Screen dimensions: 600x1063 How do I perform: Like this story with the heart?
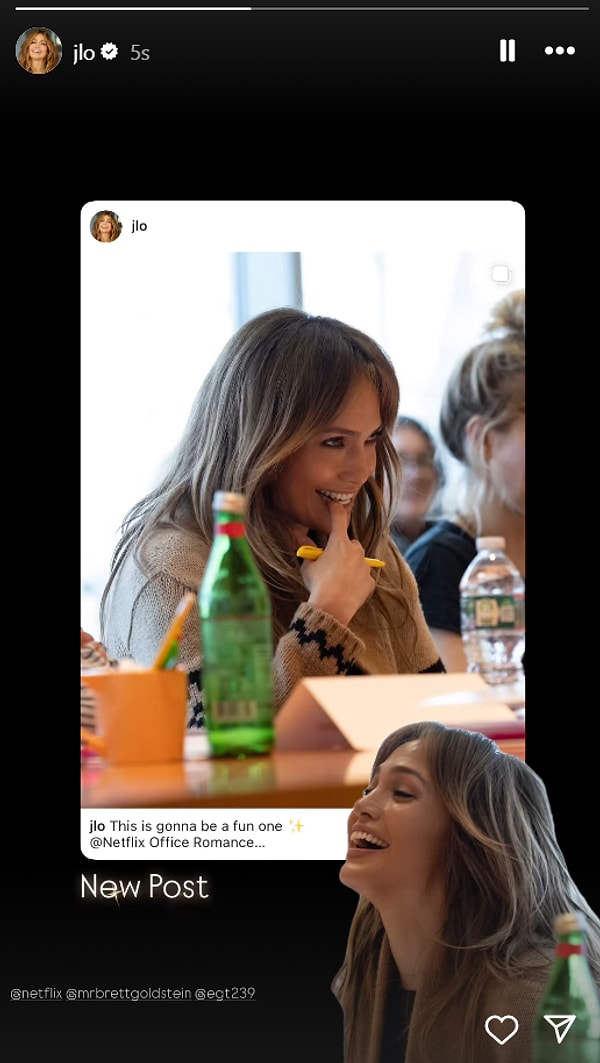click(501, 1029)
